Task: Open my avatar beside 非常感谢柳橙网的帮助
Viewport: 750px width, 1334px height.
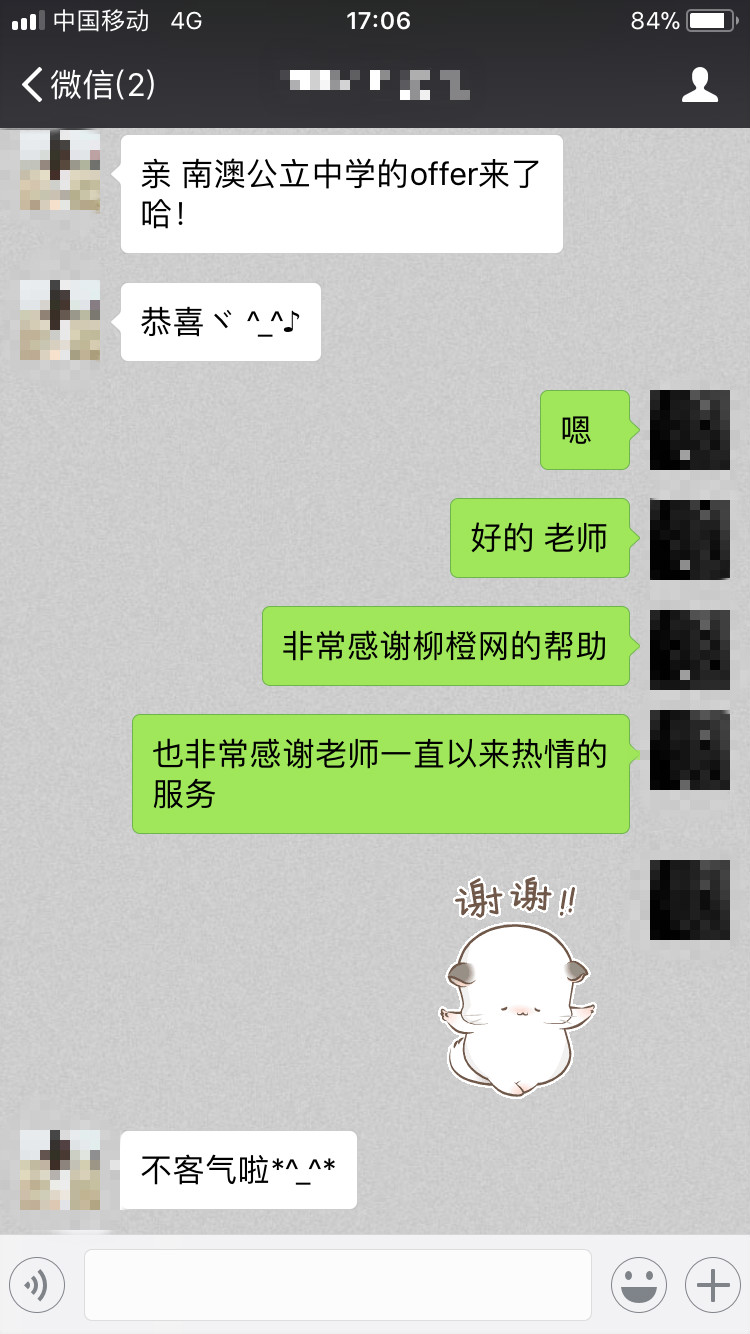Action: (690, 649)
